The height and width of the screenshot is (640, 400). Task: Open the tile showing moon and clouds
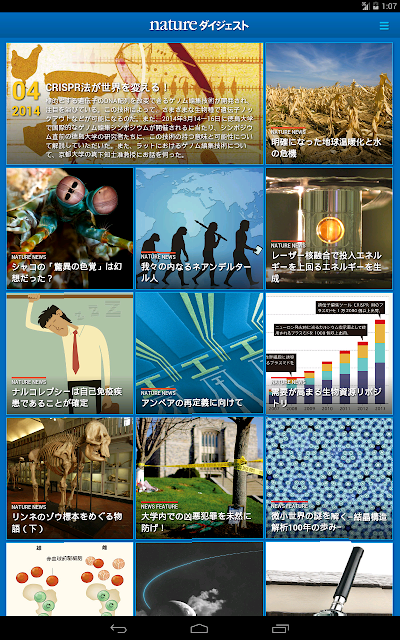[200, 579]
